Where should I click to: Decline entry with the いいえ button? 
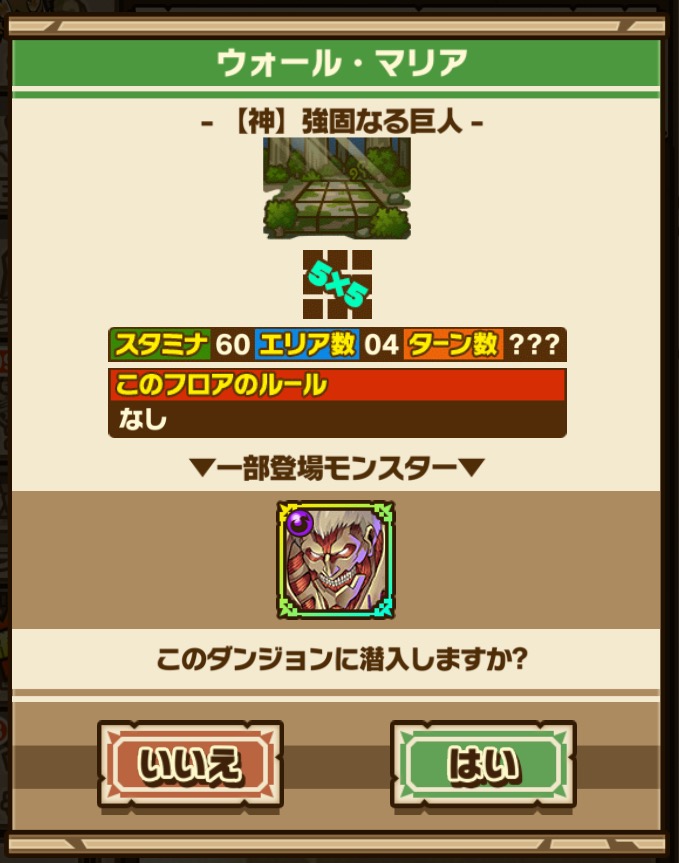190,765
